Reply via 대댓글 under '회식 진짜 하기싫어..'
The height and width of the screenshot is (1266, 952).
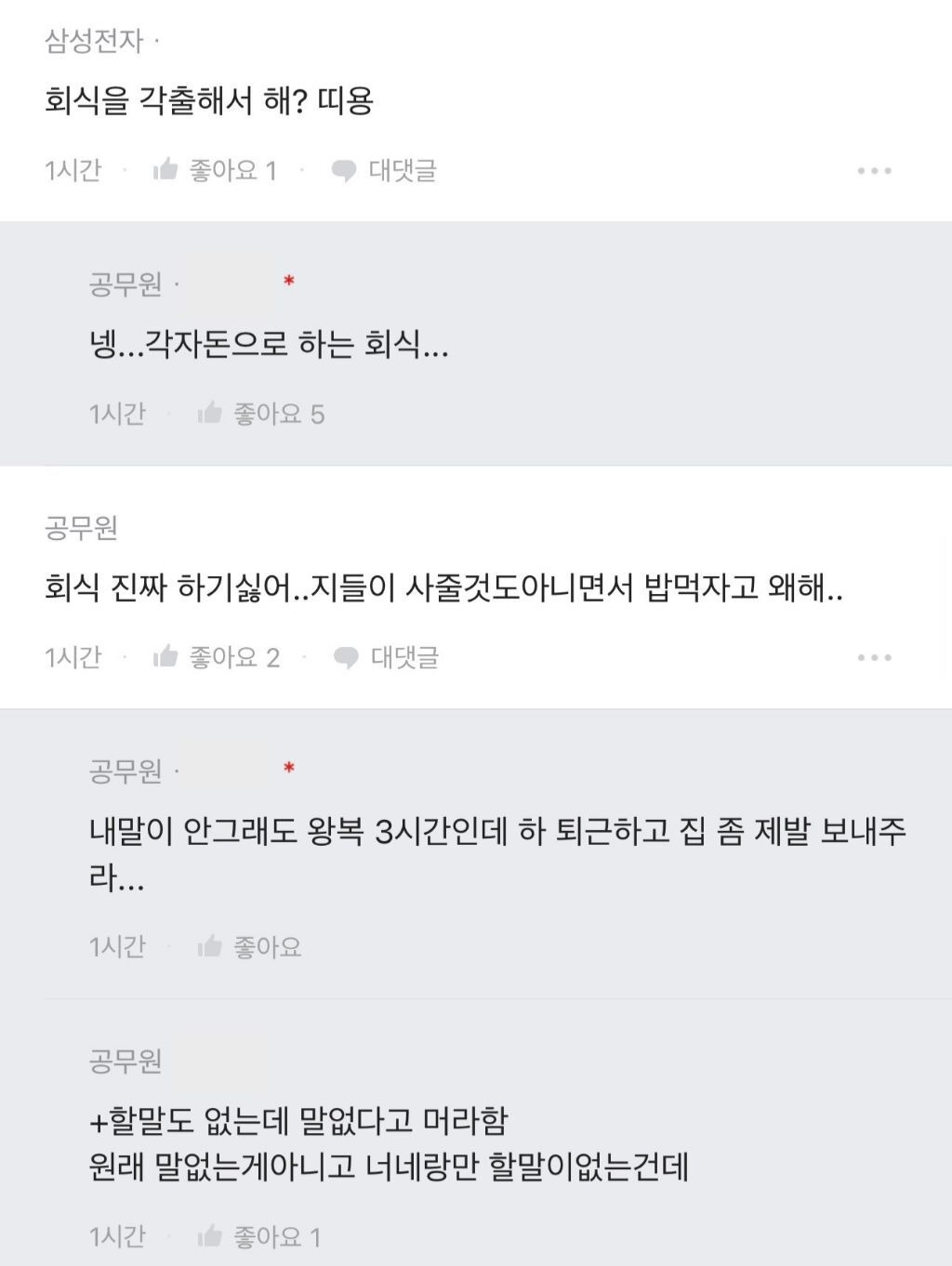[x=386, y=657]
